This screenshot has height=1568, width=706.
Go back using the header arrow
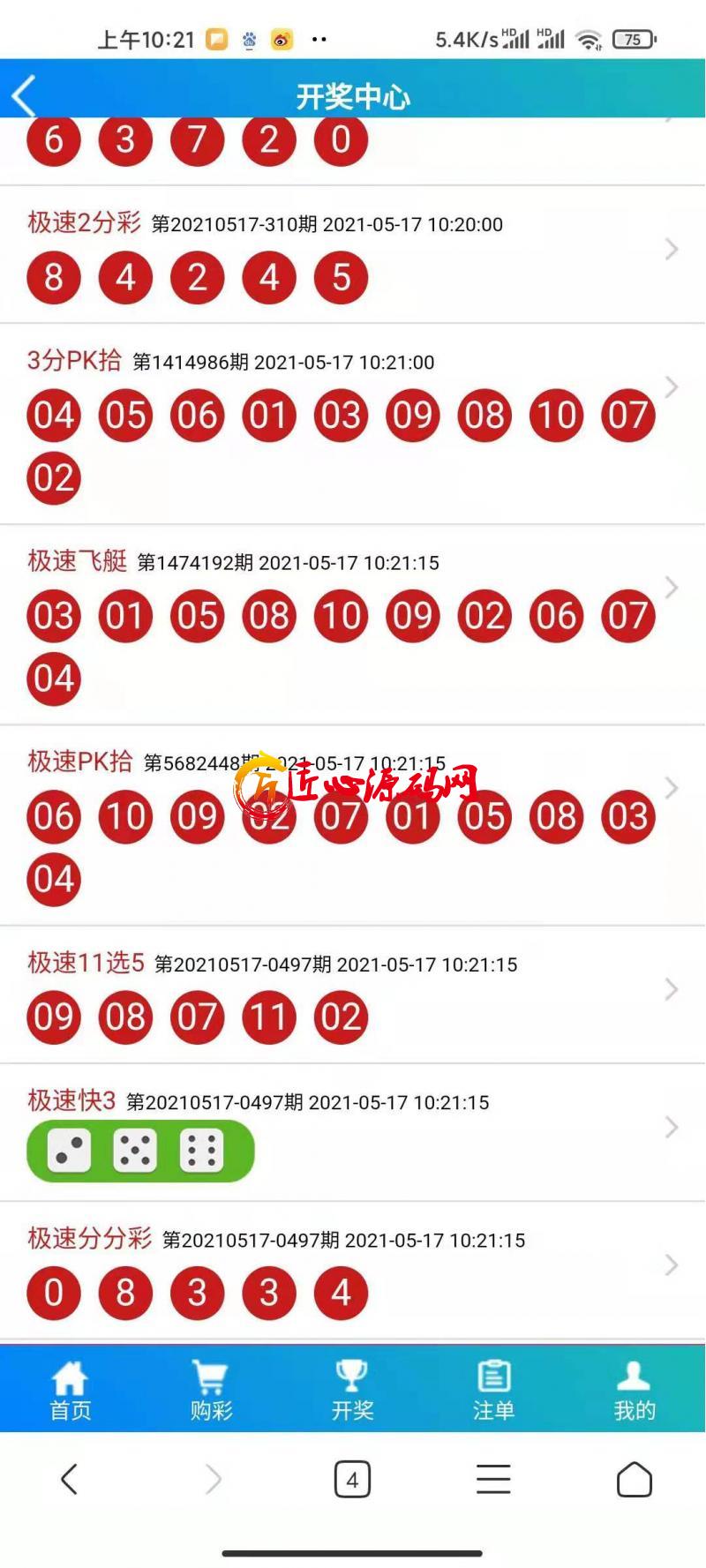(25, 95)
